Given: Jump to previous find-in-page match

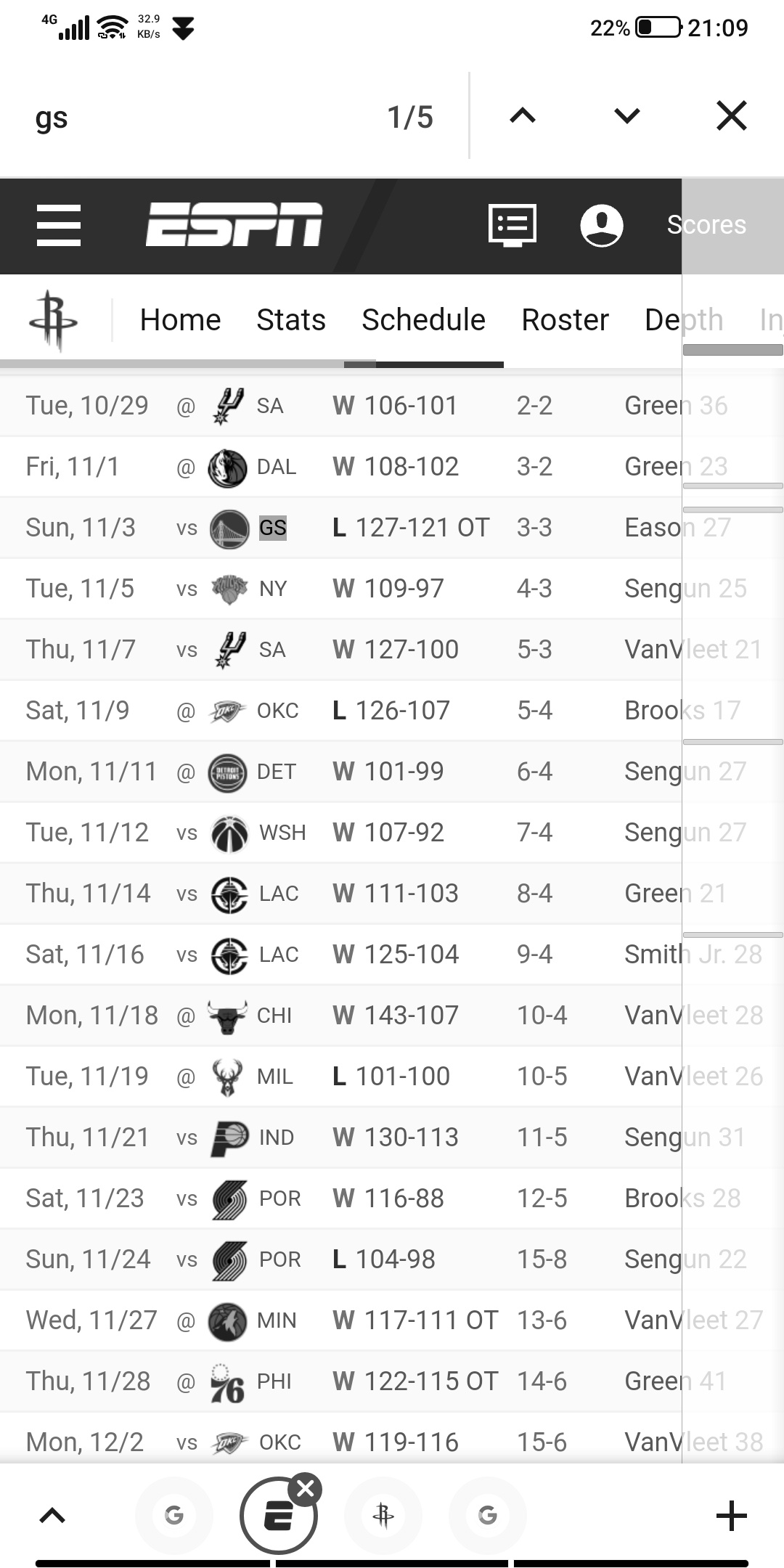Looking at the screenshot, I should [x=523, y=116].
